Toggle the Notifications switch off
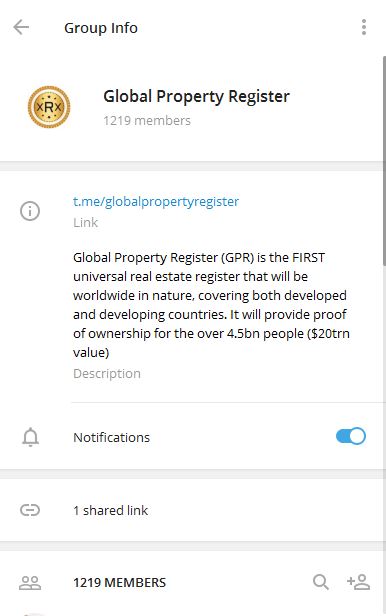Screen dimensions: 386x616 351,436
